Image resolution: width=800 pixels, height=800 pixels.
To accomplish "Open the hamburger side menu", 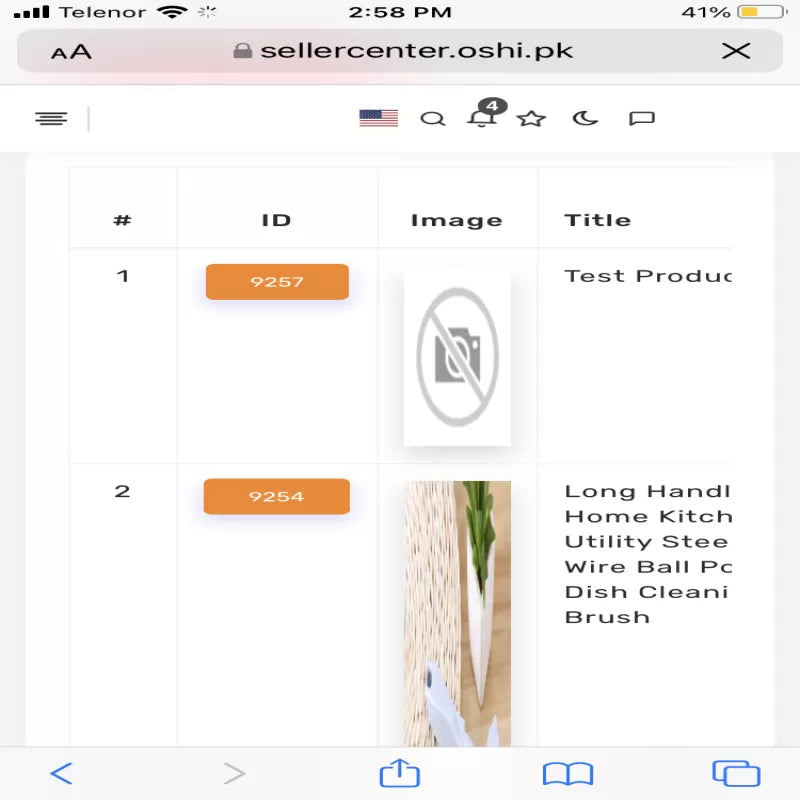I will (51, 119).
